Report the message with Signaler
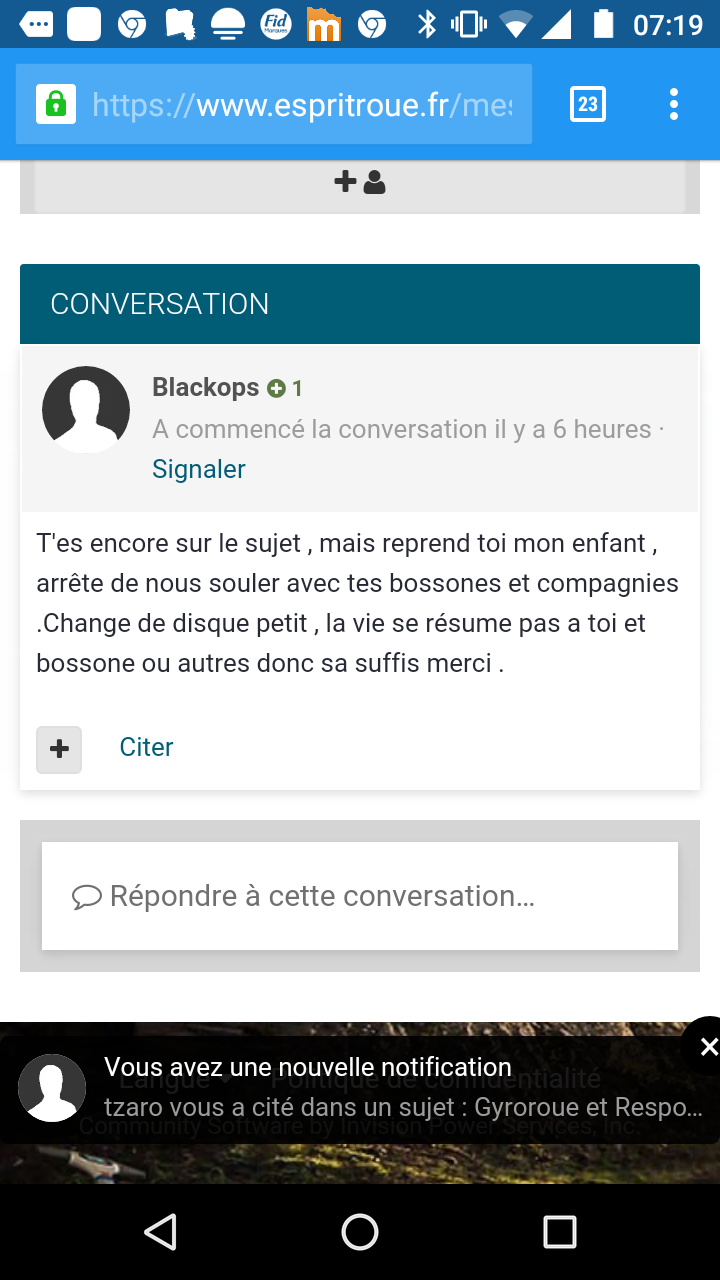 pyautogui.click(x=199, y=469)
